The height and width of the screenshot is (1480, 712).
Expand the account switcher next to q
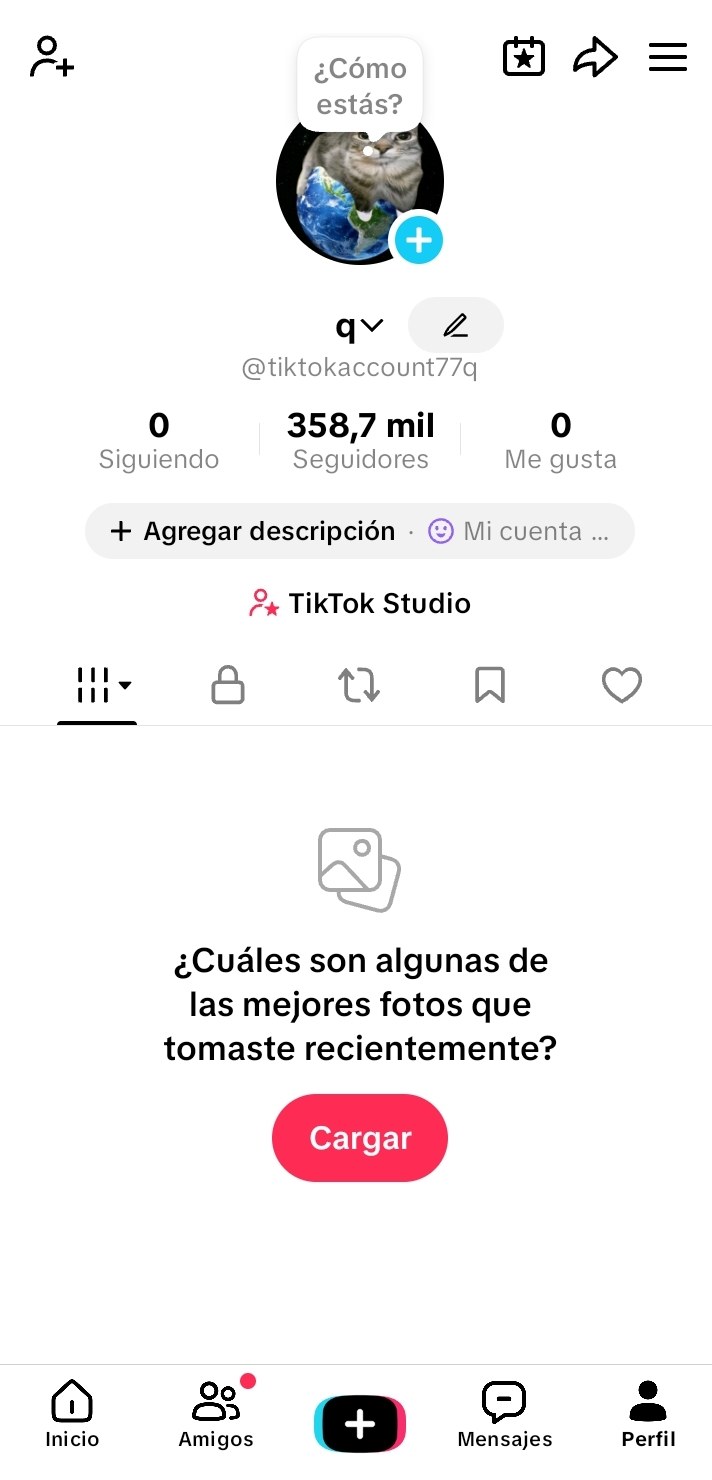[x=371, y=325]
